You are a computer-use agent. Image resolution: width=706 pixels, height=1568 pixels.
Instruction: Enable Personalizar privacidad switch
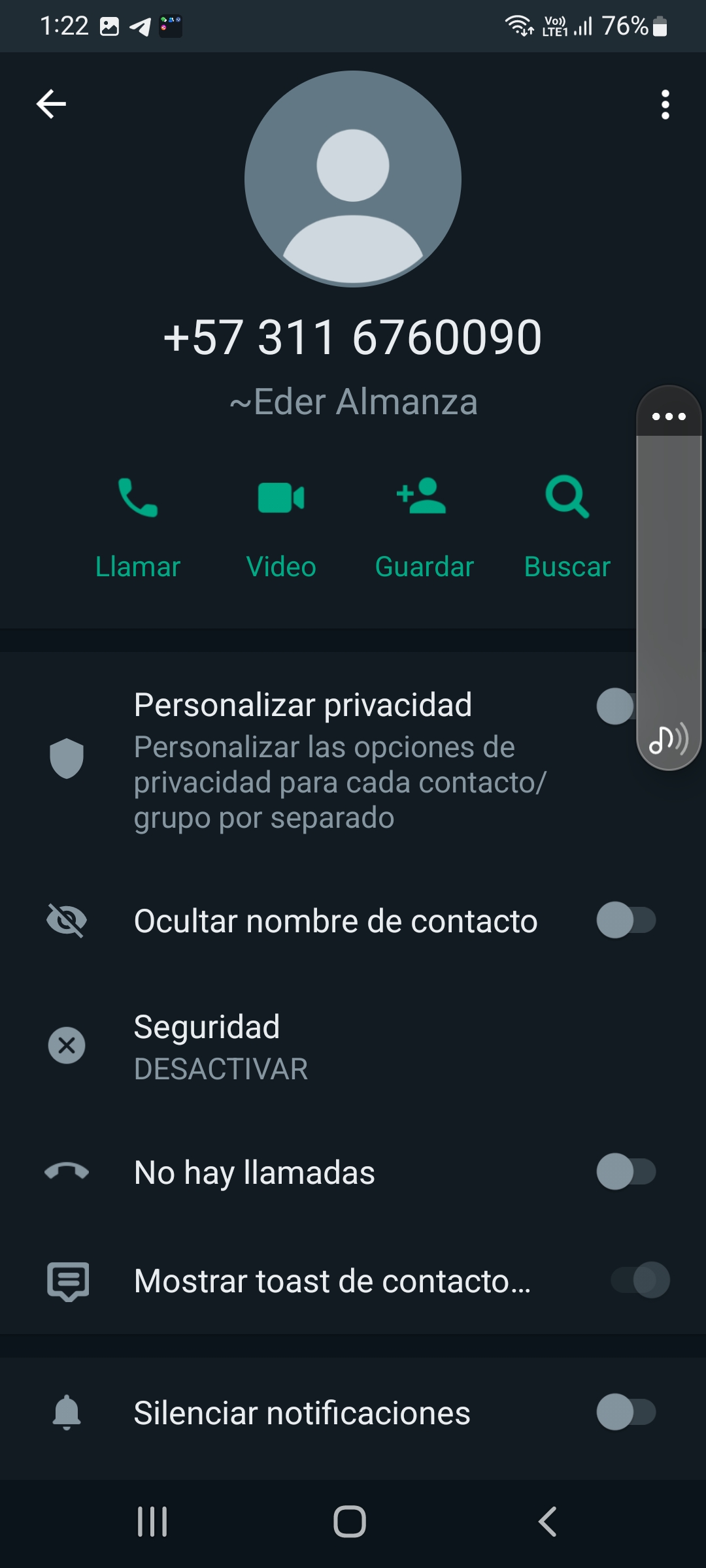tap(617, 706)
